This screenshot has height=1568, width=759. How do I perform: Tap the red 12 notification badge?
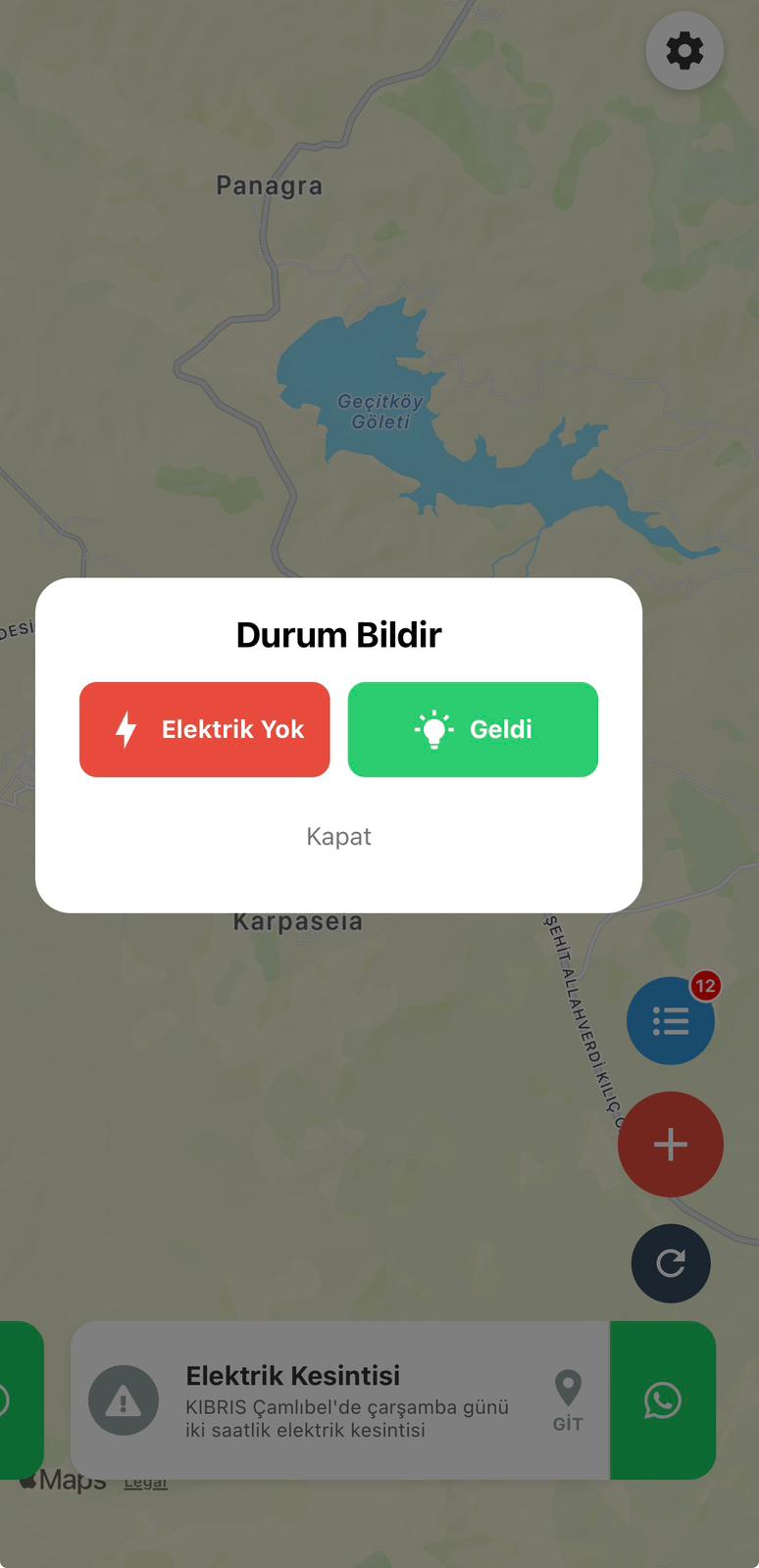tap(704, 987)
